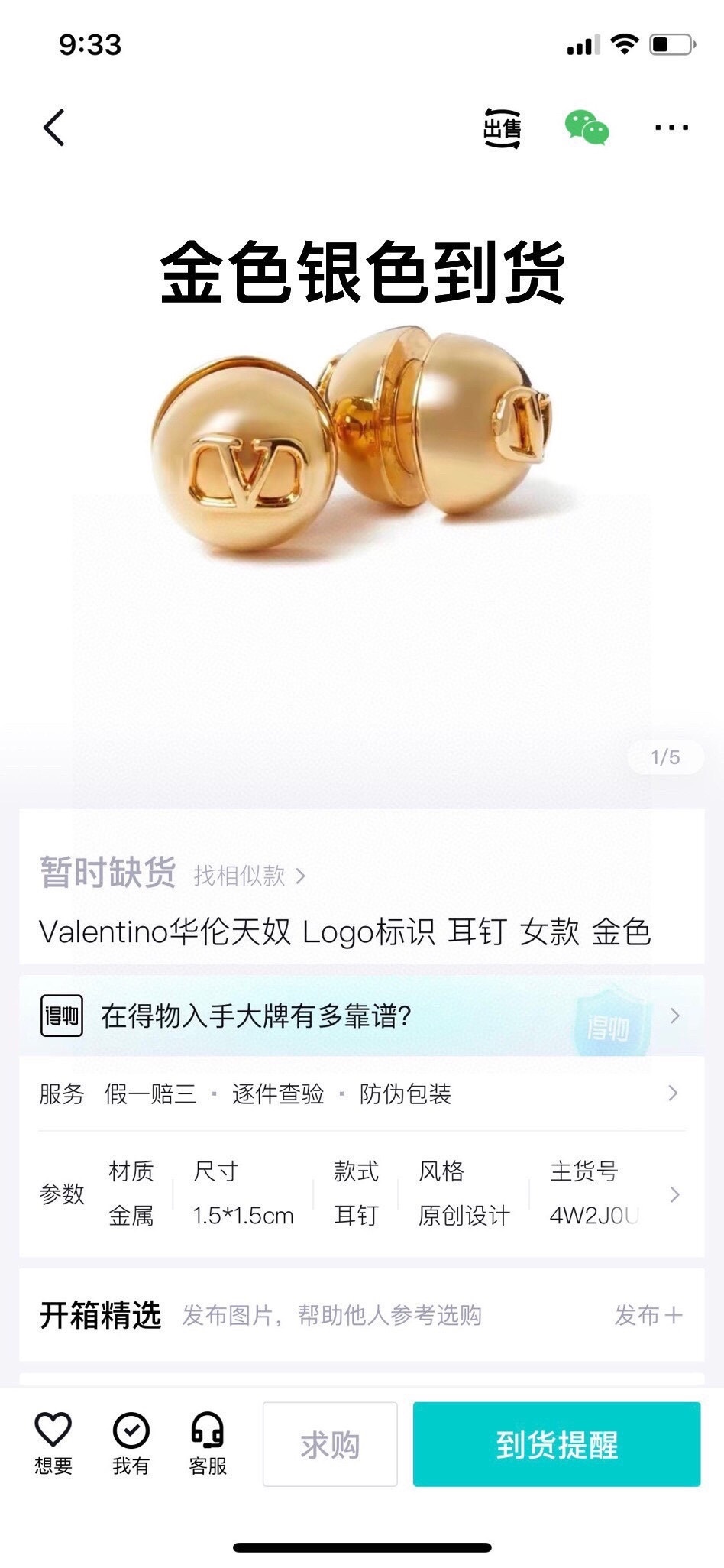Tap 发布 + to post unboxing photos

648,1315
